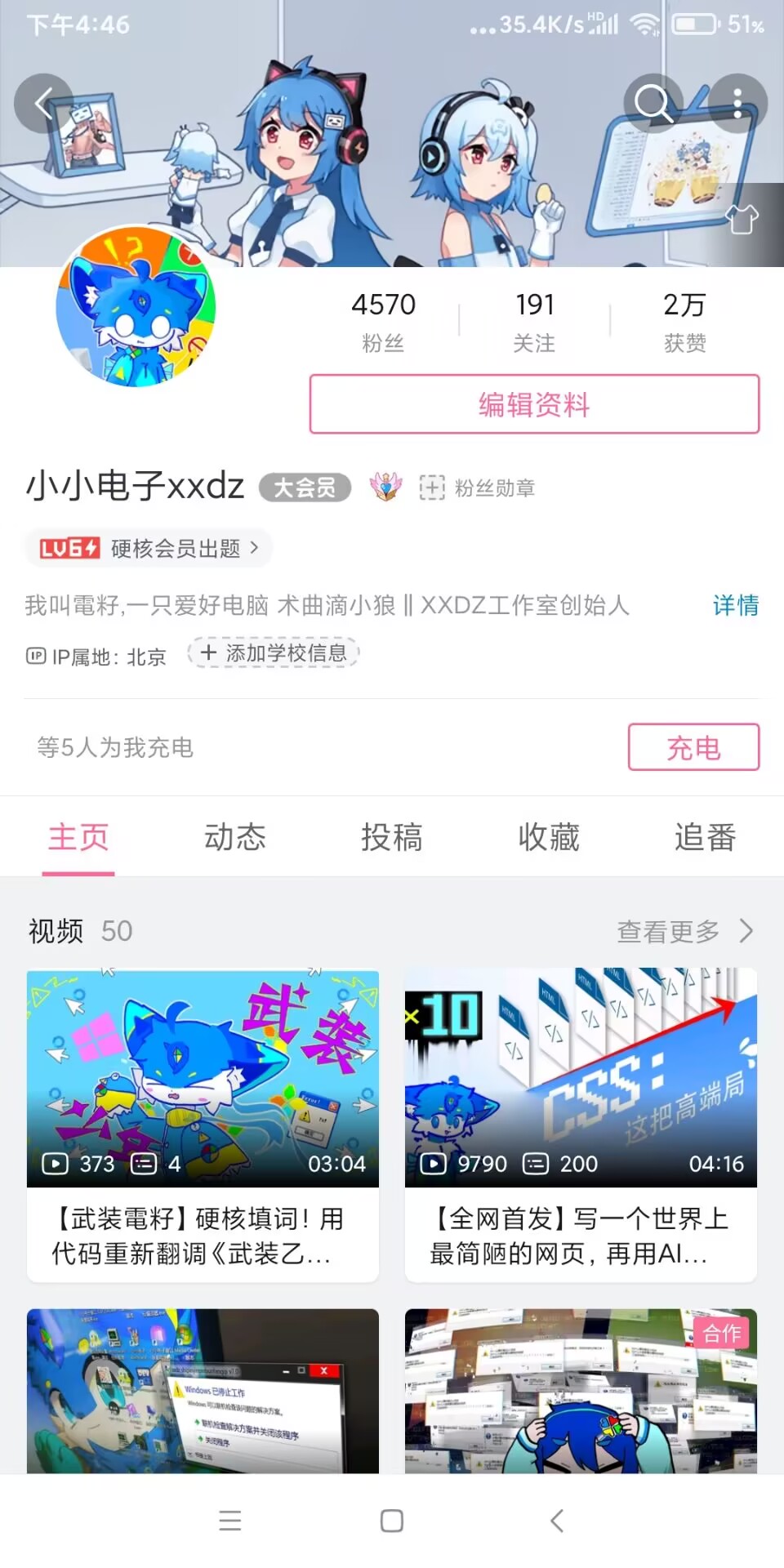Change the banner via the T-shirt icon
The height and width of the screenshot is (1568, 784).
742,219
